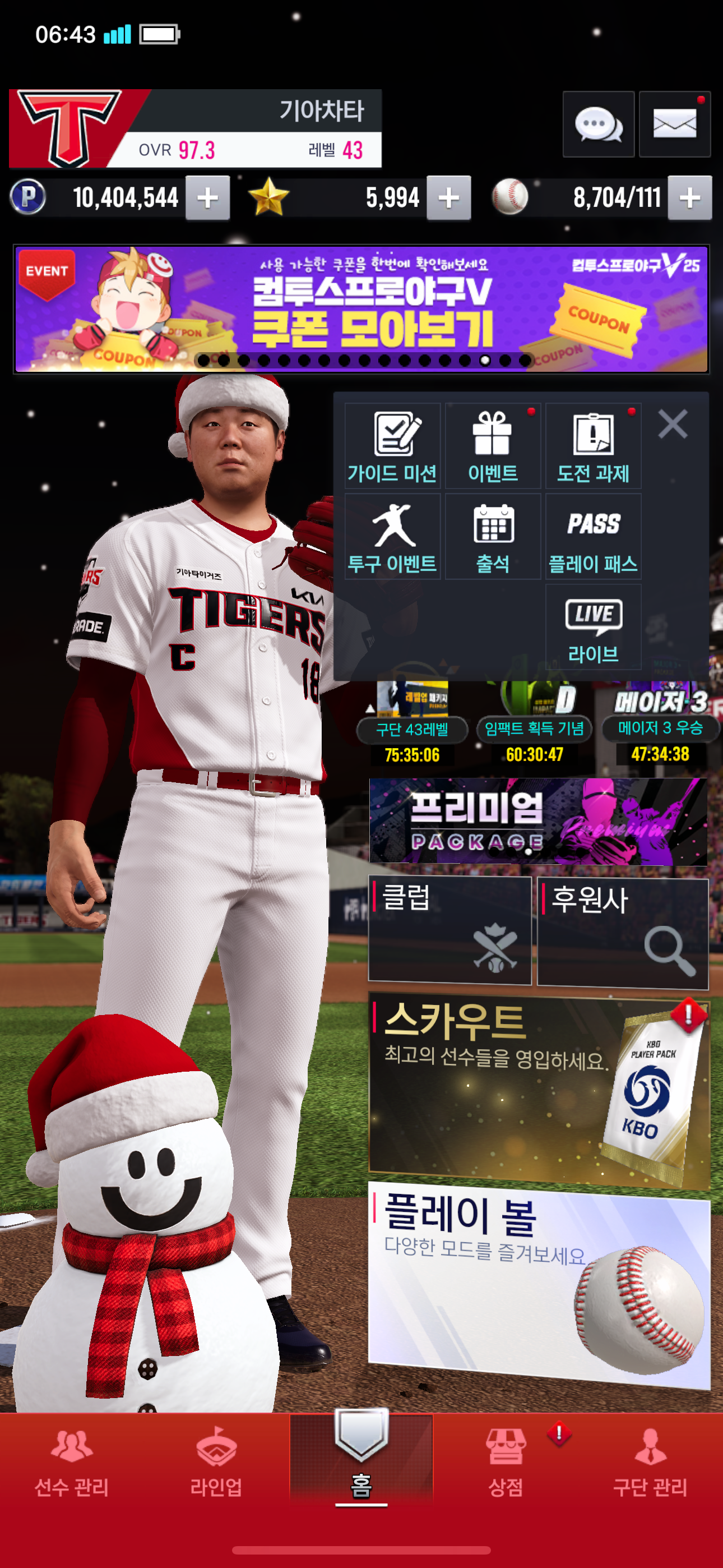Image resolution: width=723 pixels, height=1568 pixels.
Task: Add more stars with the plus button
Action: (448, 198)
